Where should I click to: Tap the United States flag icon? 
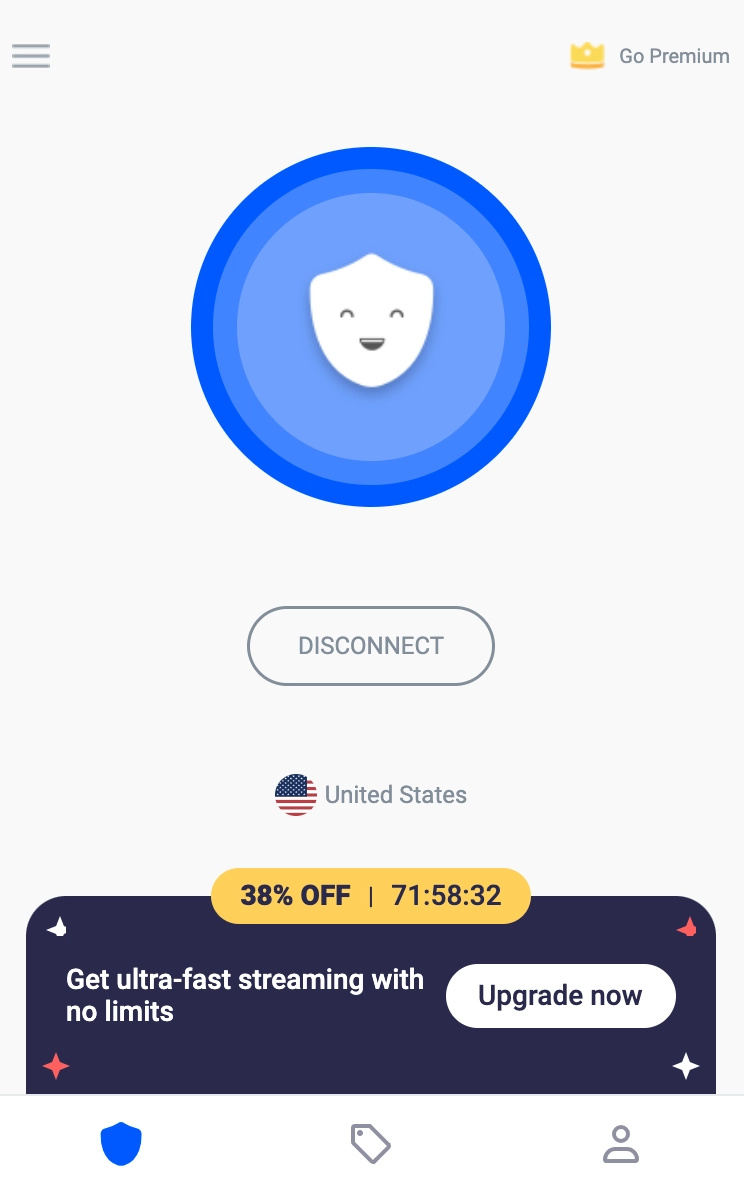295,794
